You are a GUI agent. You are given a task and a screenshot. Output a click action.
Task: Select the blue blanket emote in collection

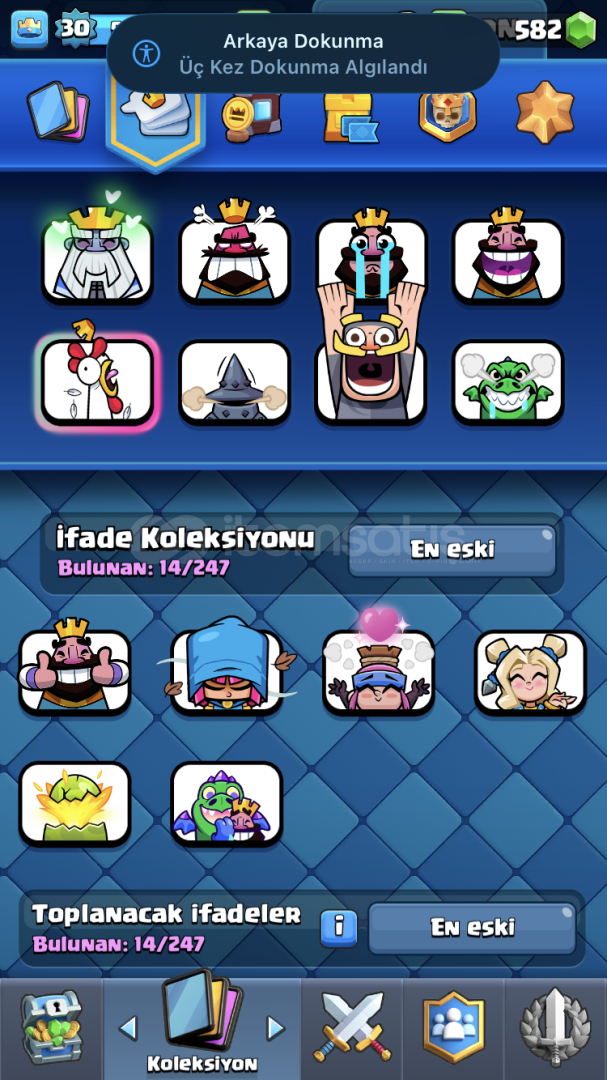[227, 672]
